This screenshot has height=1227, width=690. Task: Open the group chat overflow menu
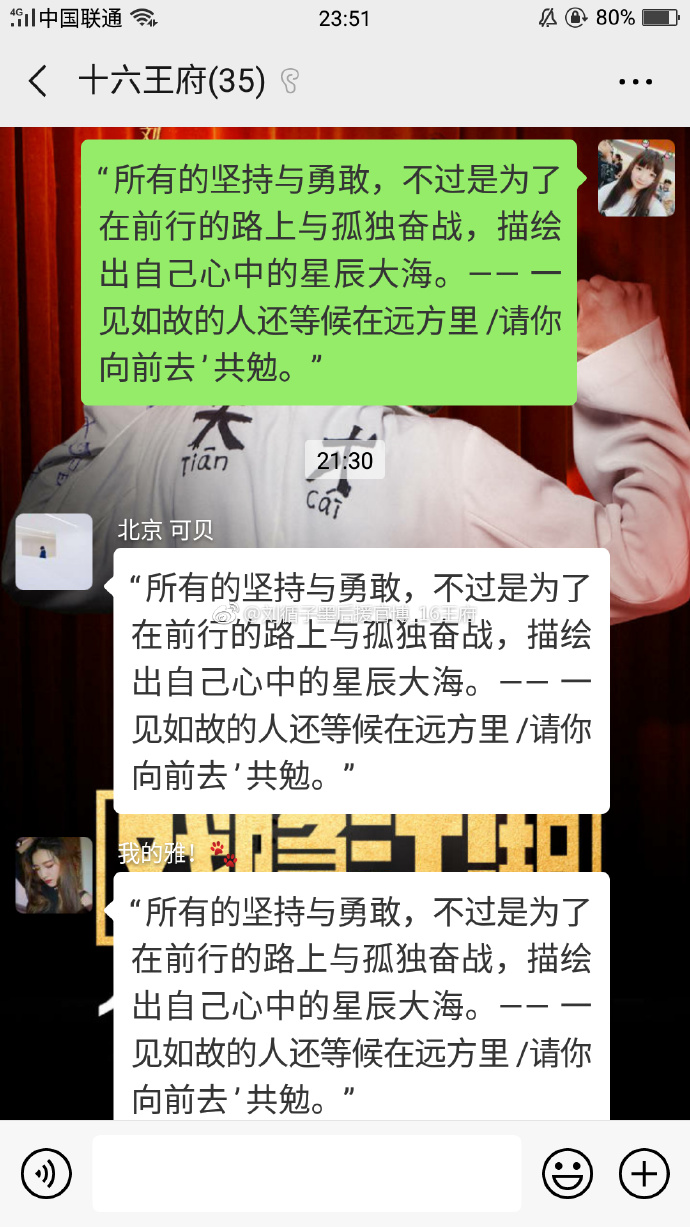tap(635, 82)
